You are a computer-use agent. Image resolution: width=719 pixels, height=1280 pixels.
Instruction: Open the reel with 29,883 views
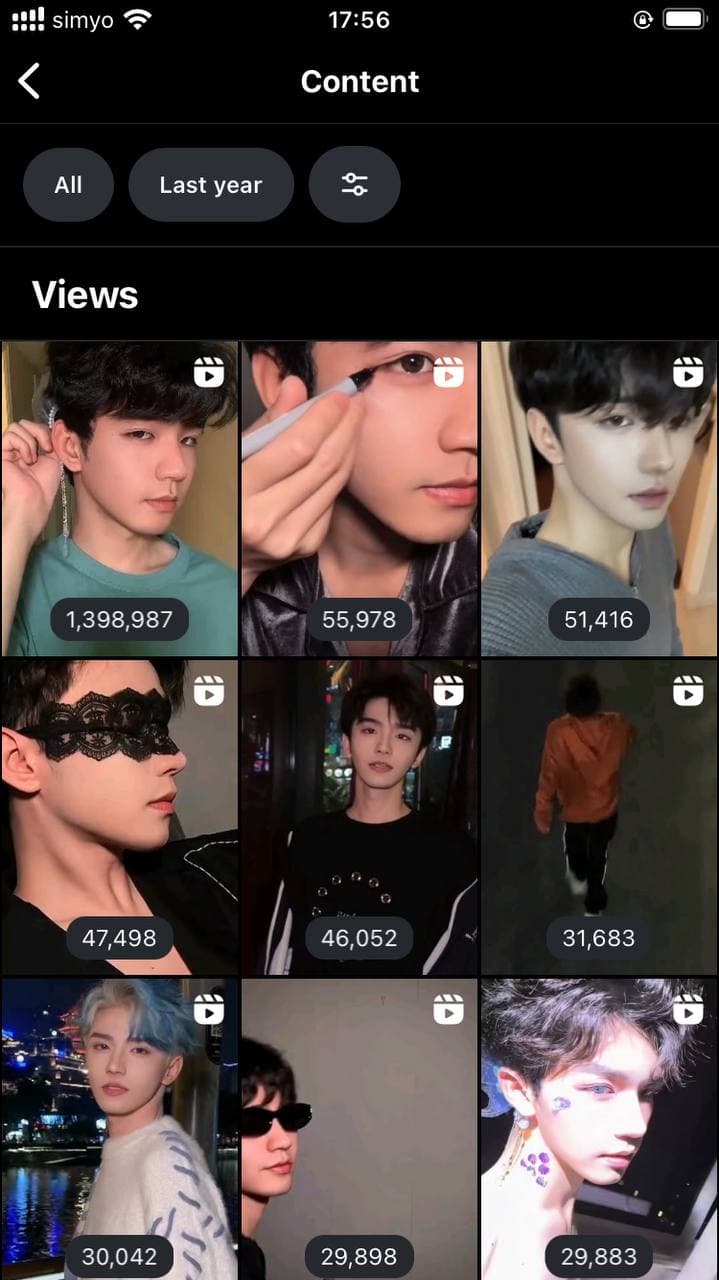point(599,1129)
